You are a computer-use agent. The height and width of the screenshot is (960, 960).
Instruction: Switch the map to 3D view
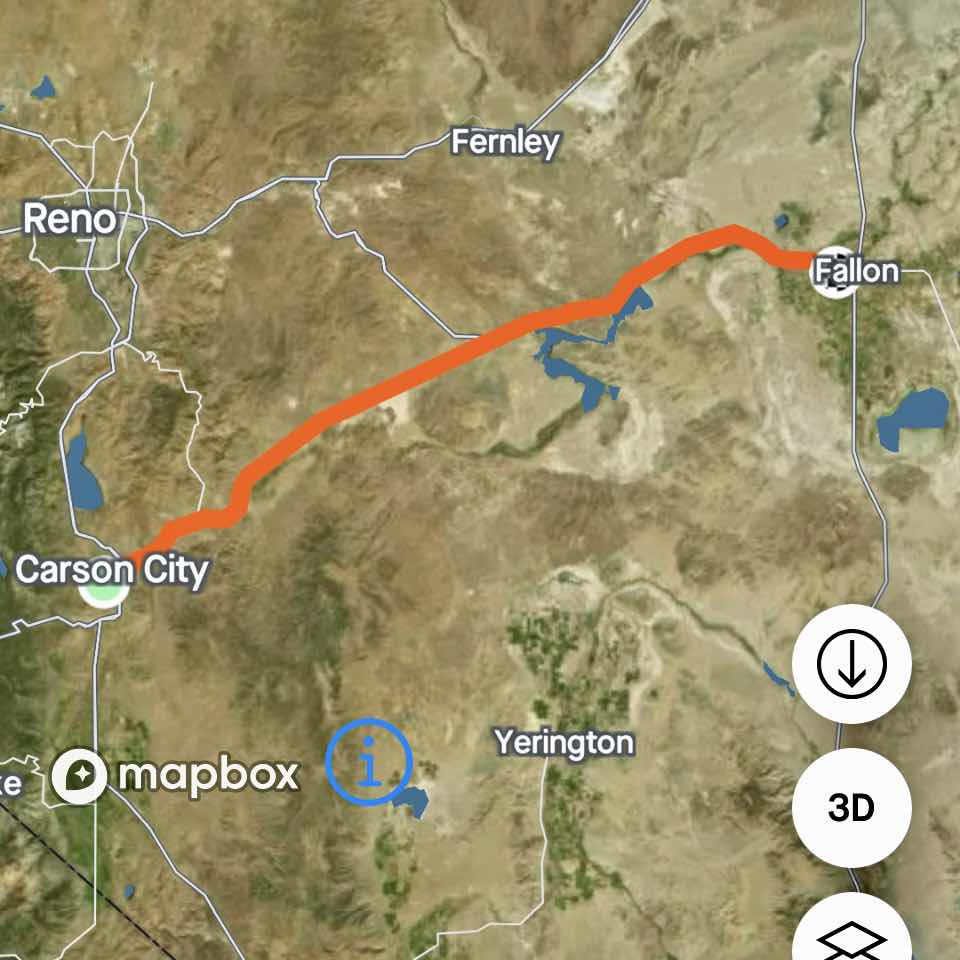coord(851,808)
